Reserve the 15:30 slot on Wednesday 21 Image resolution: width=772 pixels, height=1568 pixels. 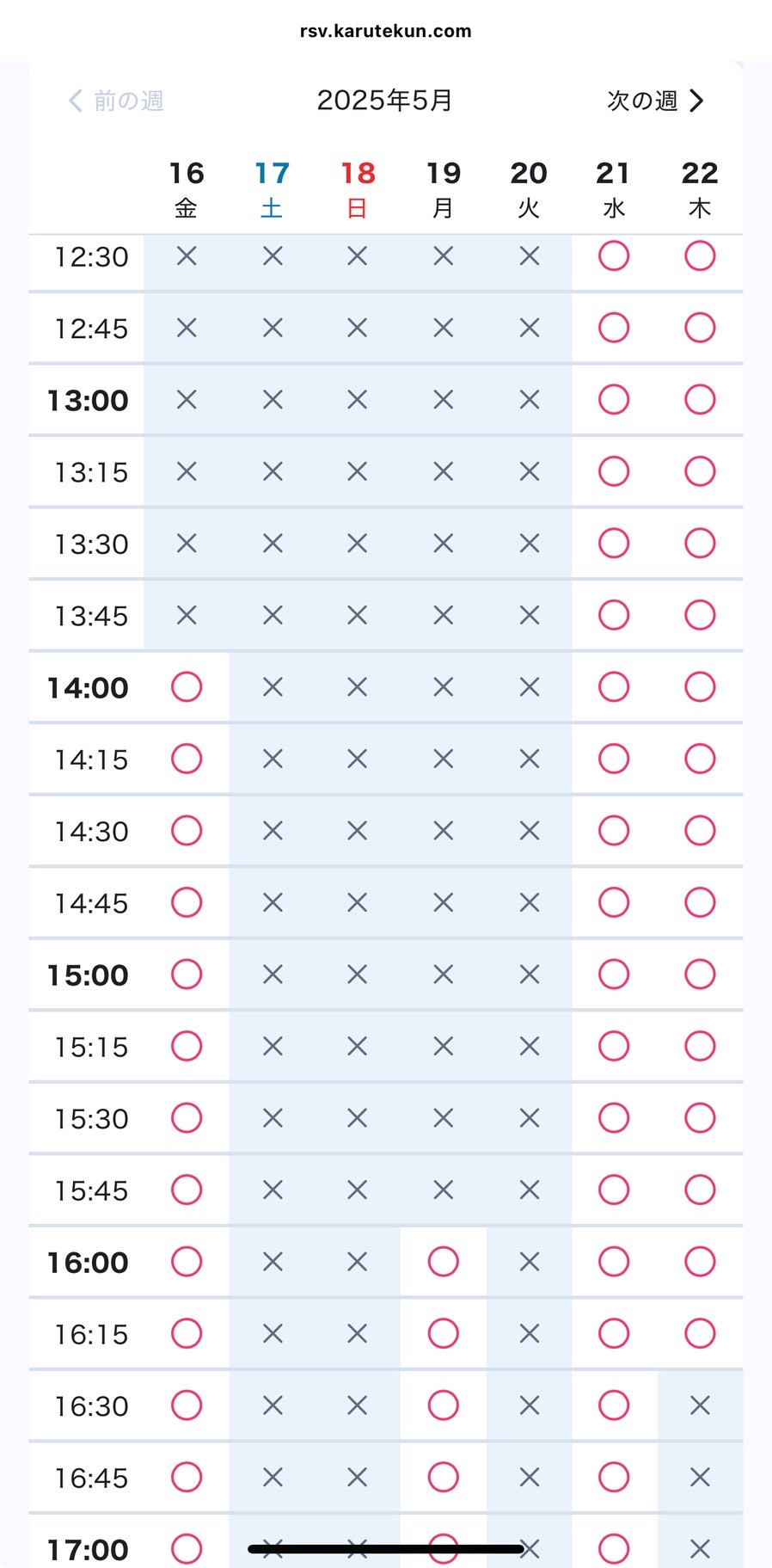point(614,1117)
